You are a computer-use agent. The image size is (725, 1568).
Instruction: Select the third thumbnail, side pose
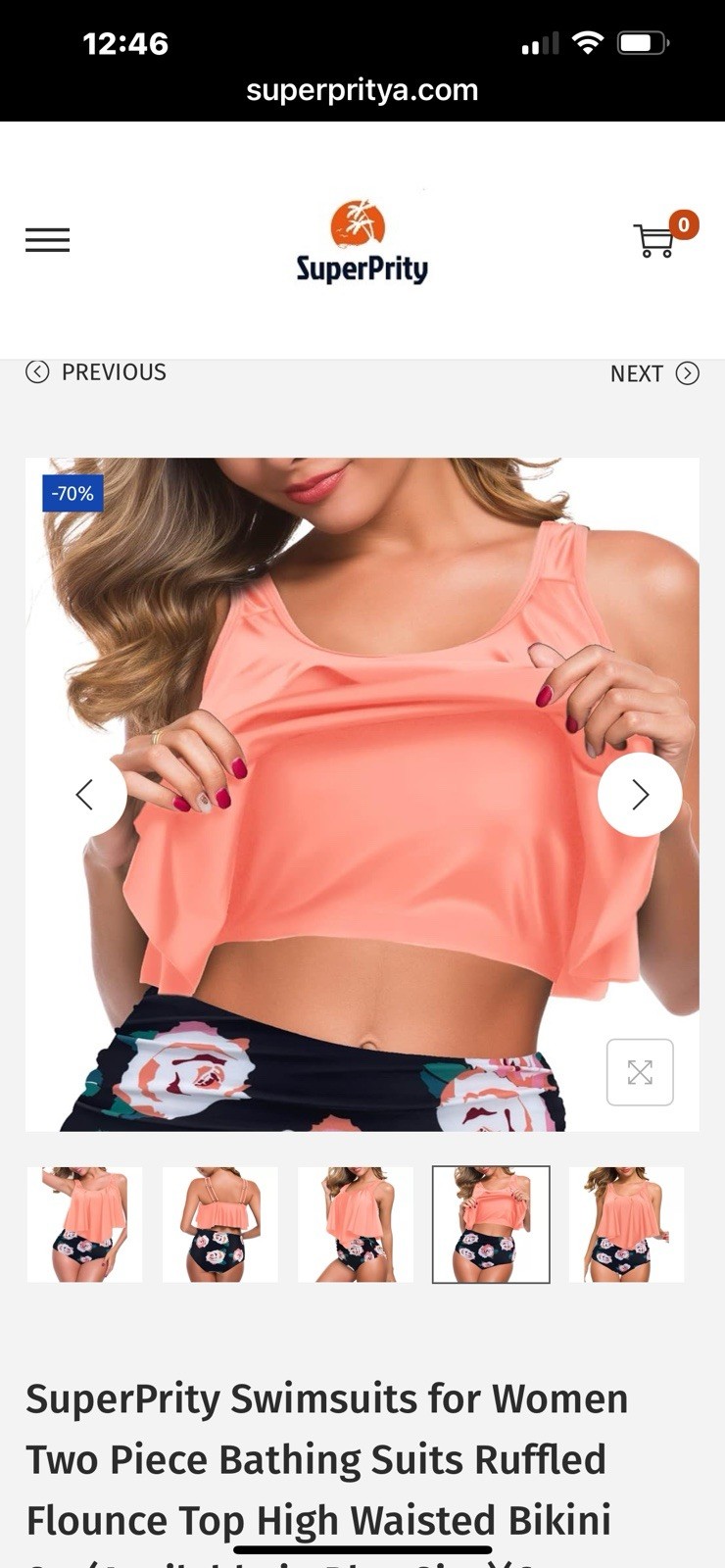pos(356,1224)
